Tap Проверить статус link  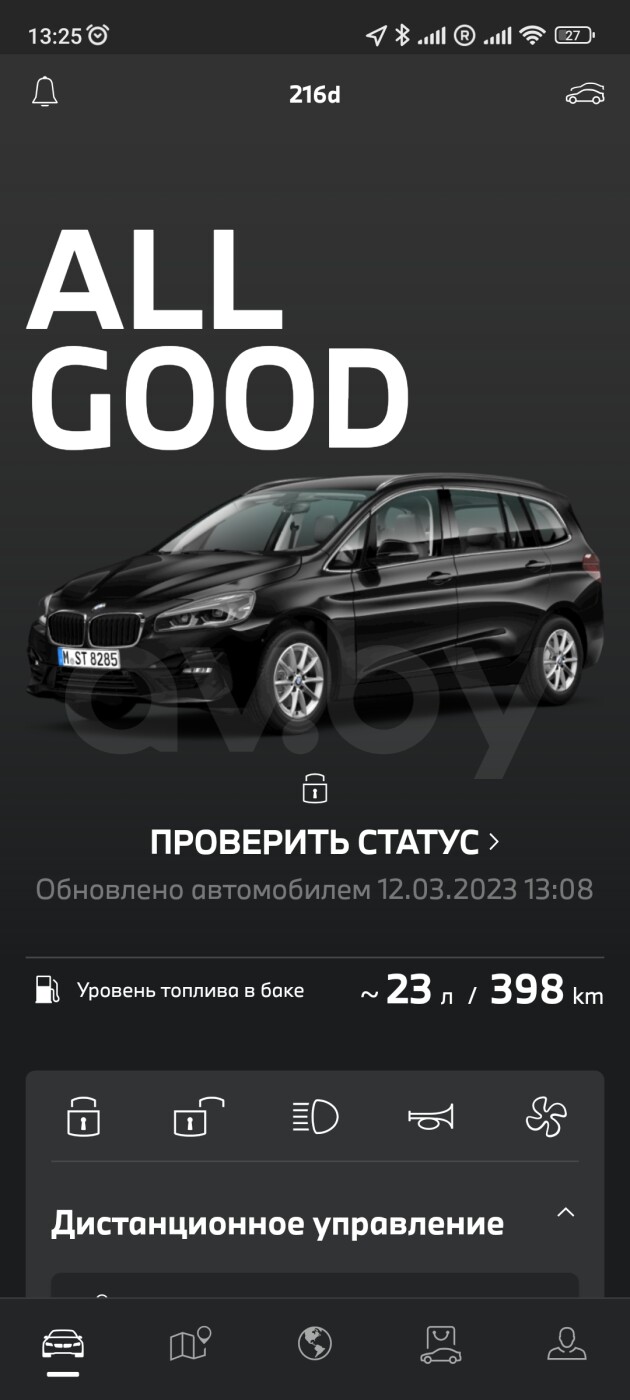tap(324, 842)
